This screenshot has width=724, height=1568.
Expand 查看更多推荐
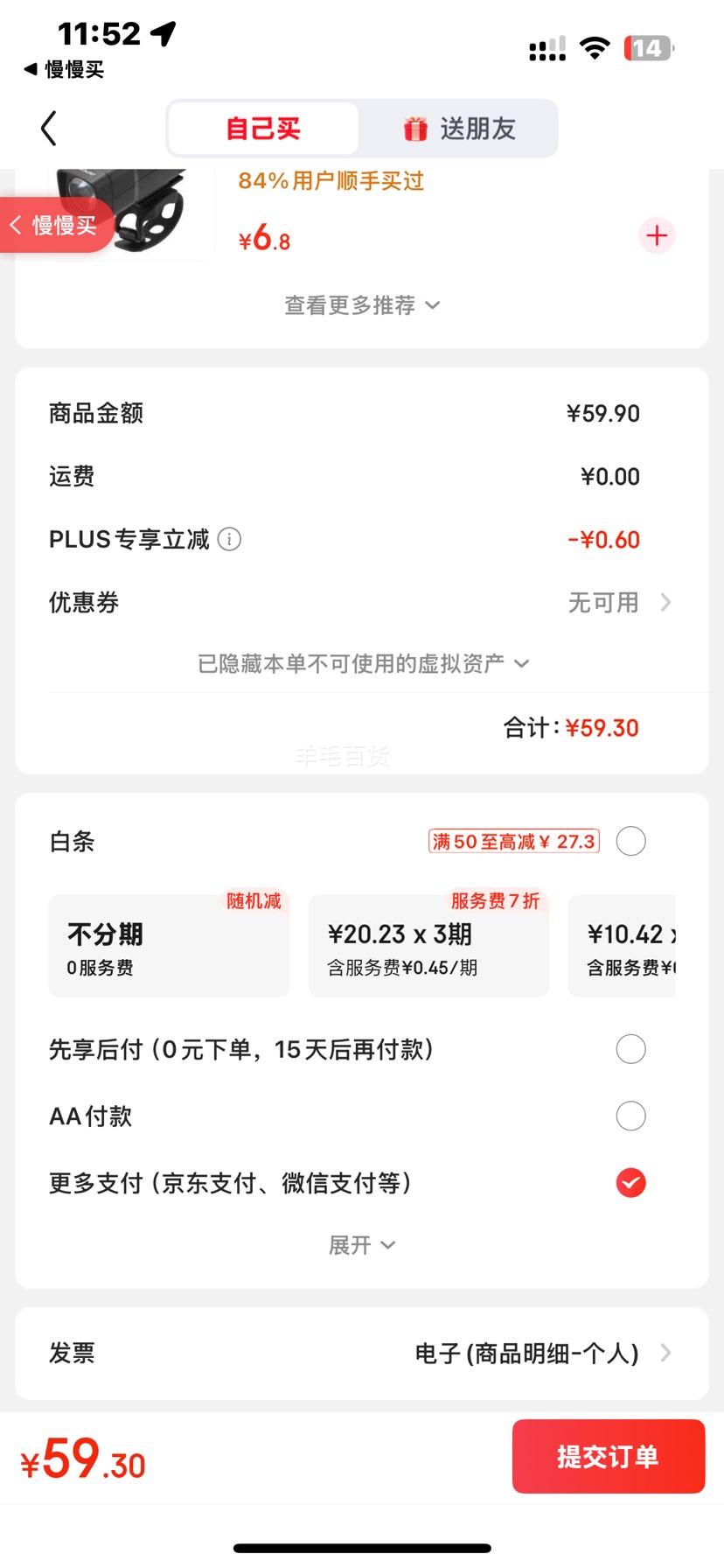362,305
